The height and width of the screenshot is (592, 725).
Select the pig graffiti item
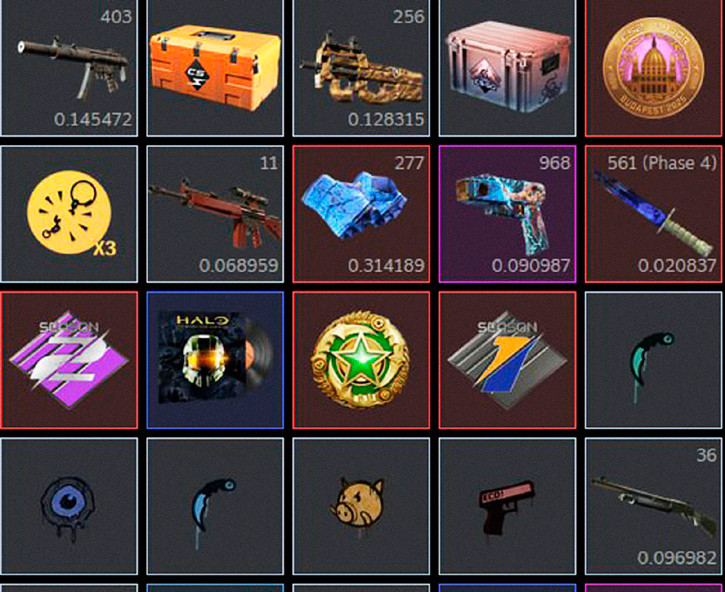click(x=361, y=505)
